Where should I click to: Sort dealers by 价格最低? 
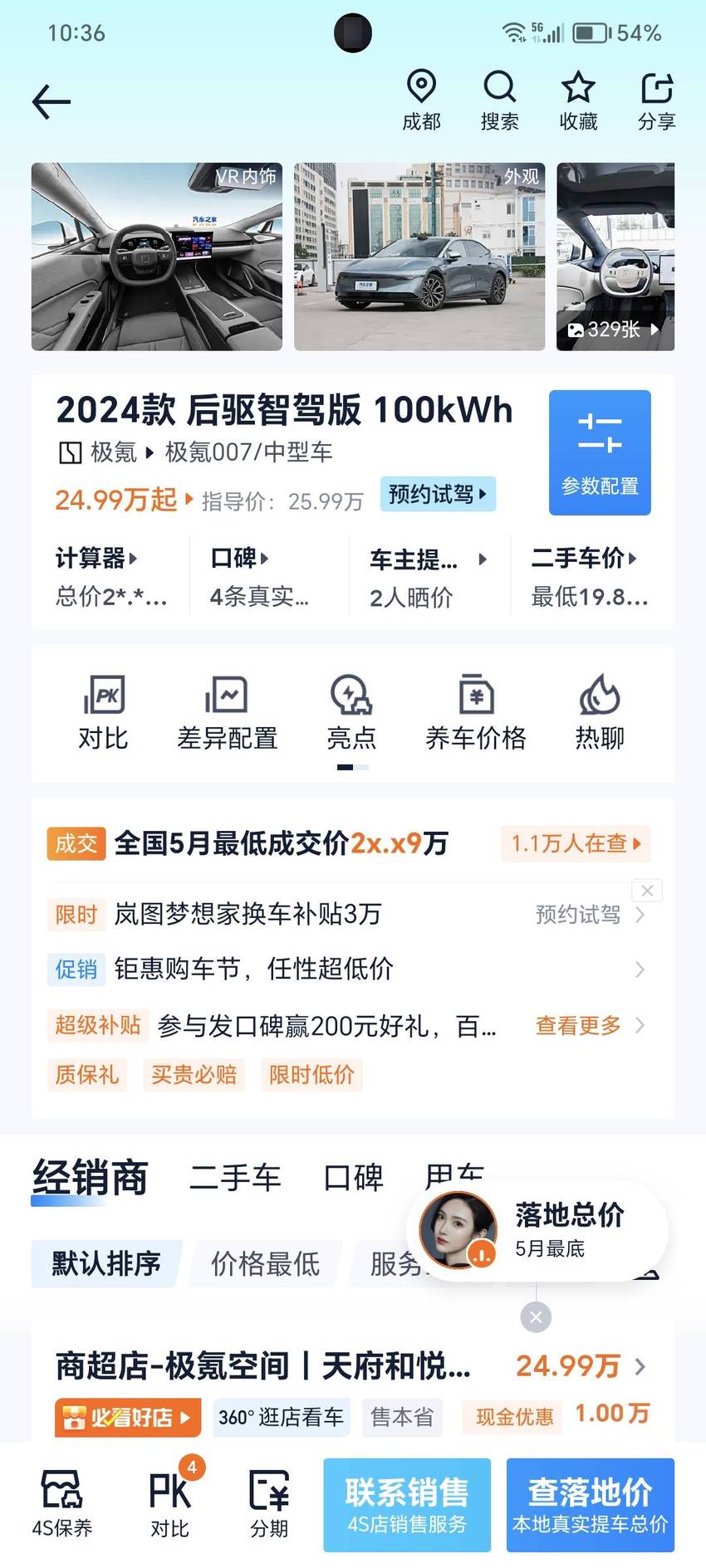(x=265, y=1263)
